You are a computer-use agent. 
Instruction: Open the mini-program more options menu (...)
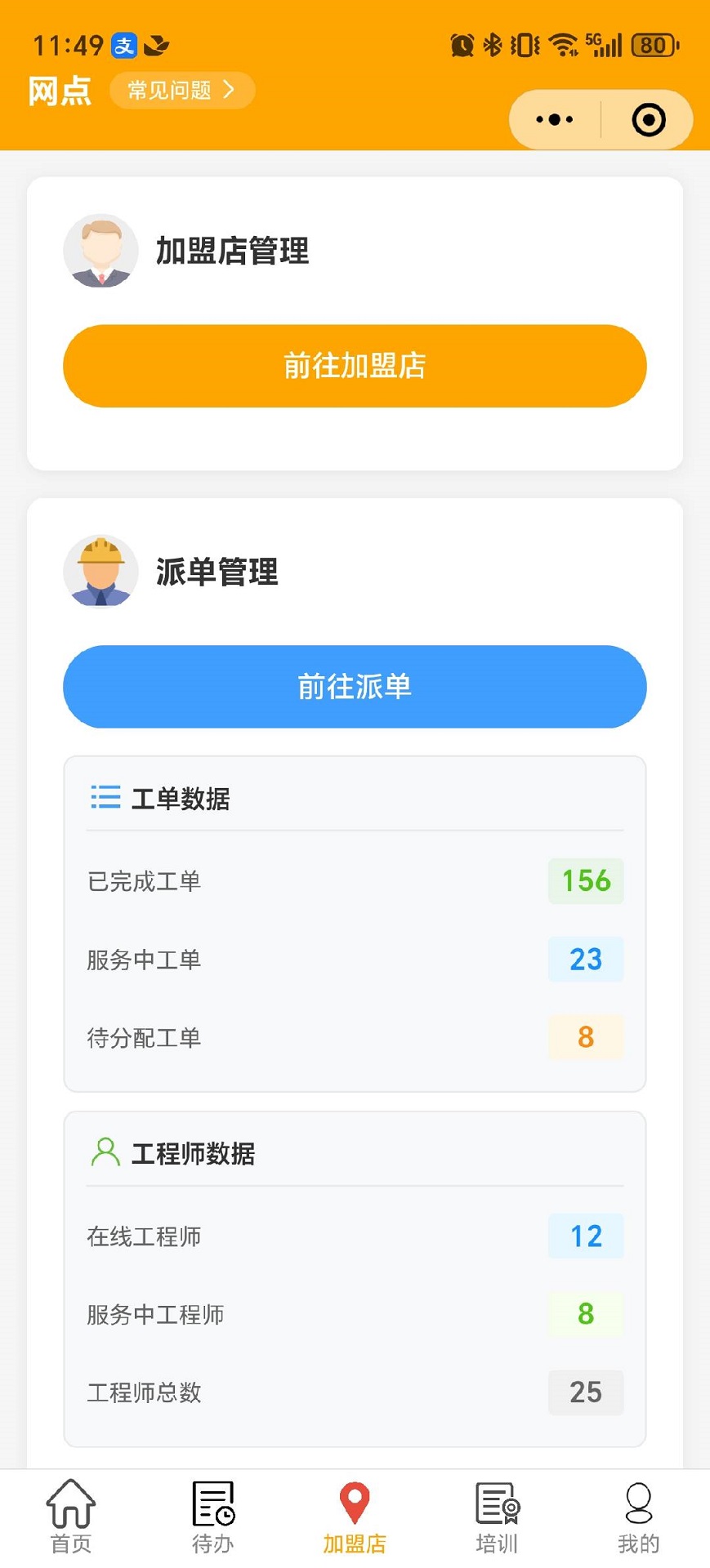tap(554, 118)
